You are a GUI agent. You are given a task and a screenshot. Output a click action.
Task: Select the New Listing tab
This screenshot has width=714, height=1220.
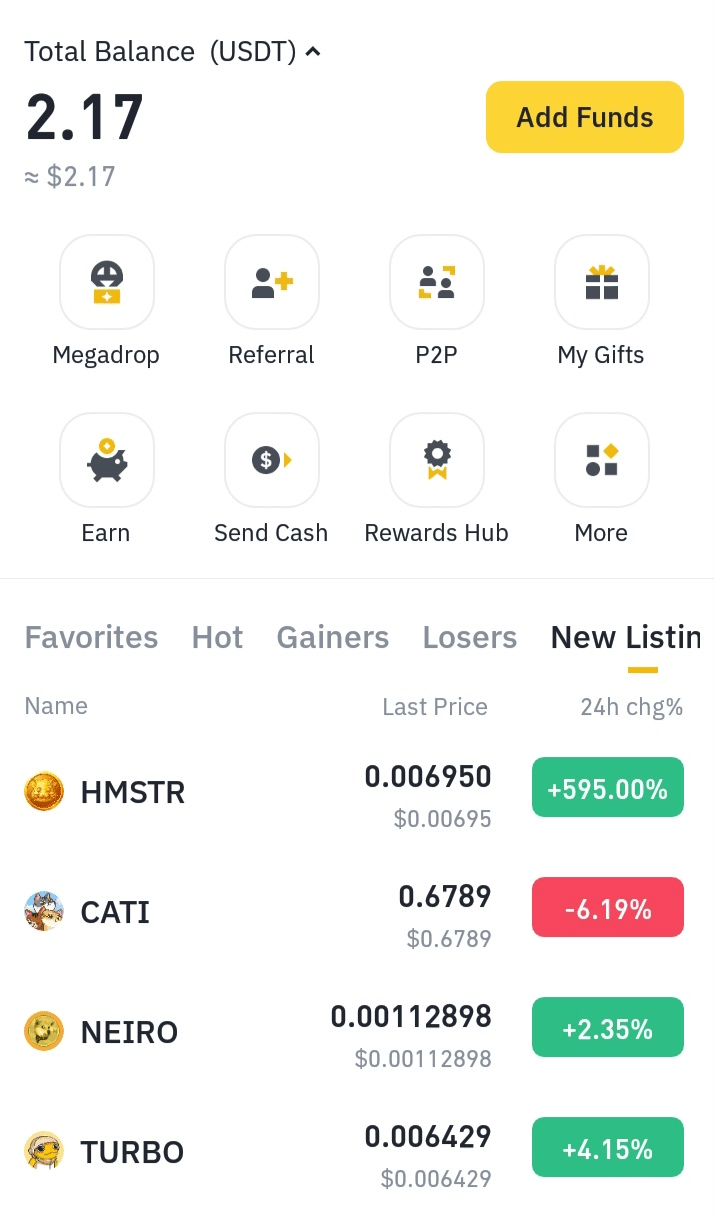coord(625,637)
